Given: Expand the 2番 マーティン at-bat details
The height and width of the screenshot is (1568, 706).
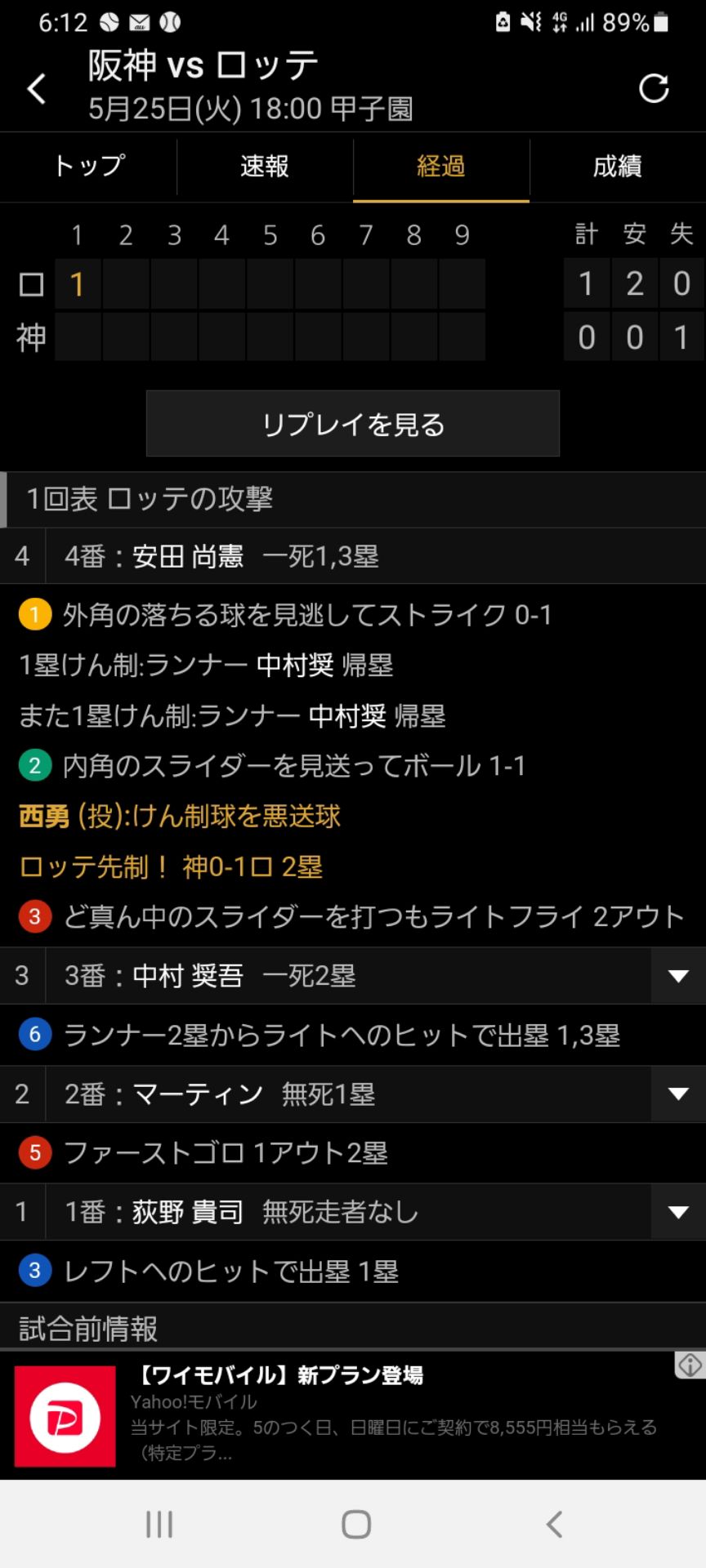Looking at the screenshot, I should (678, 1094).
